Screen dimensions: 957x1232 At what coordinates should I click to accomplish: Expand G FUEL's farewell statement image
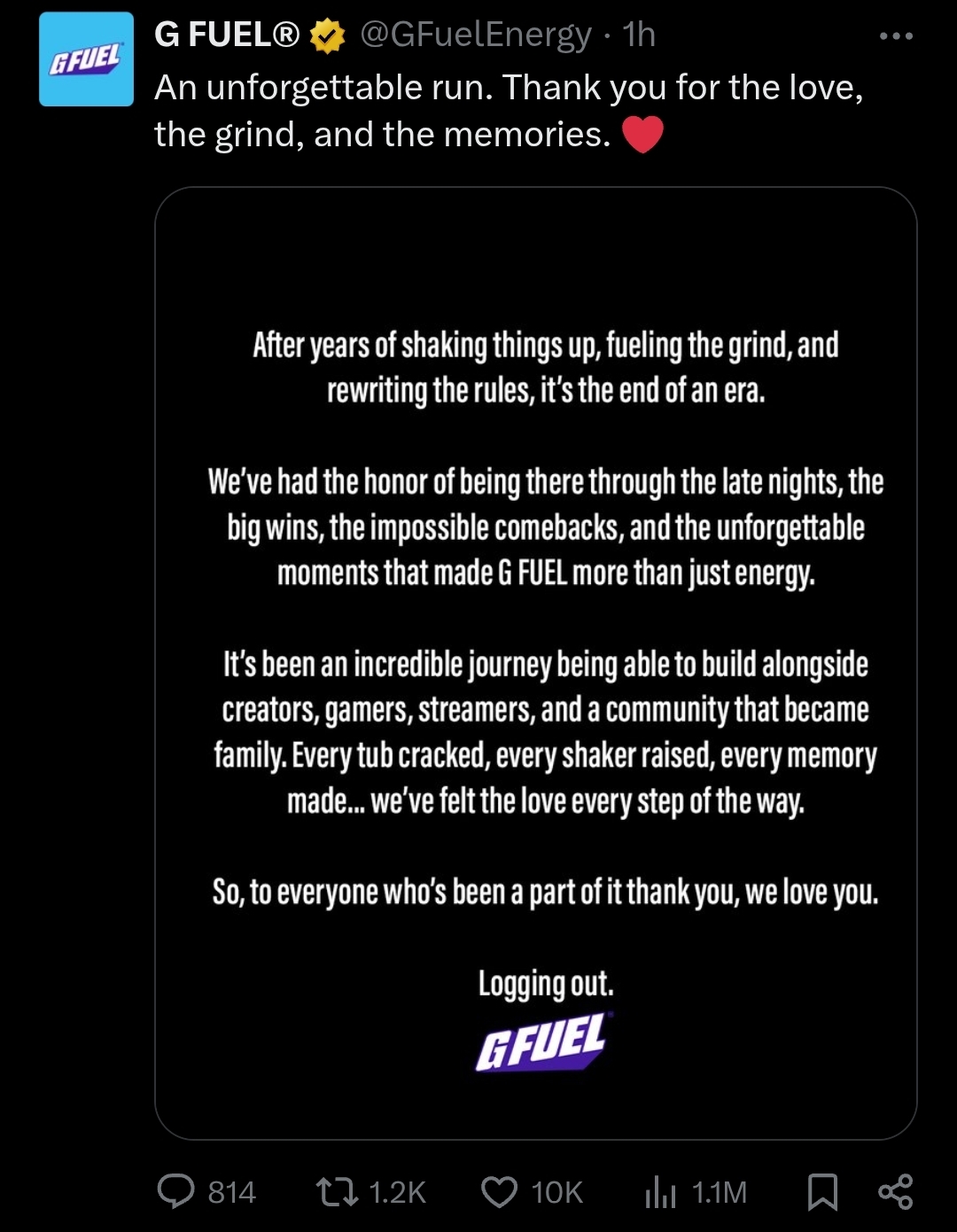click(535, 662)
